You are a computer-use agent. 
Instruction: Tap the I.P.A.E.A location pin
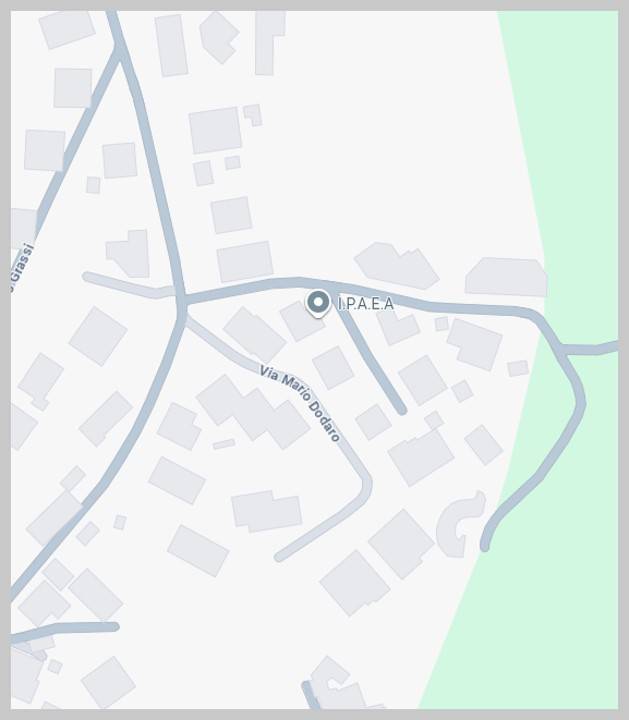(x=318, y=302)
